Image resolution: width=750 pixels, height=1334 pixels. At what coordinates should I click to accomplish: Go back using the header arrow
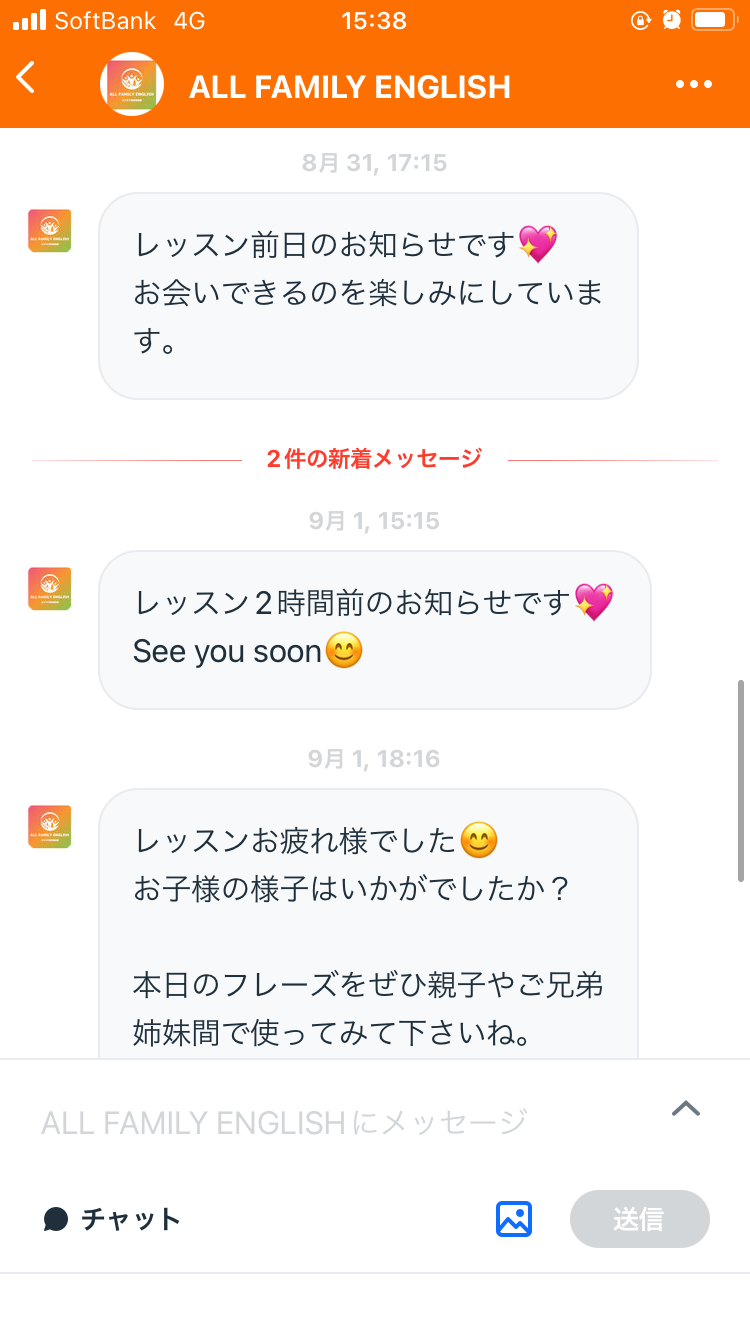[x=26, y=78]
